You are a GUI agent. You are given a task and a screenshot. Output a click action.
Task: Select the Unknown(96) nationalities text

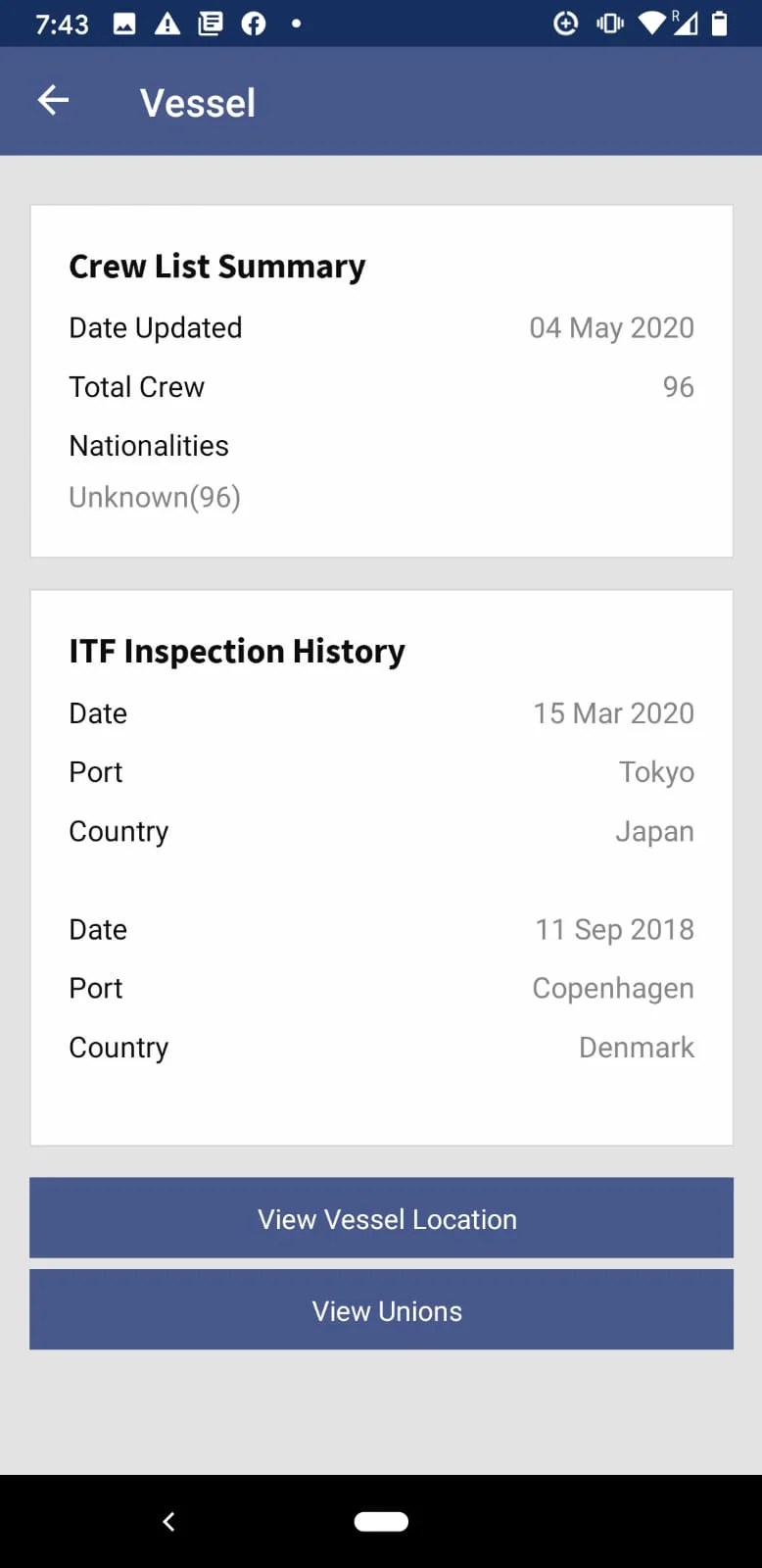[154, 497]
